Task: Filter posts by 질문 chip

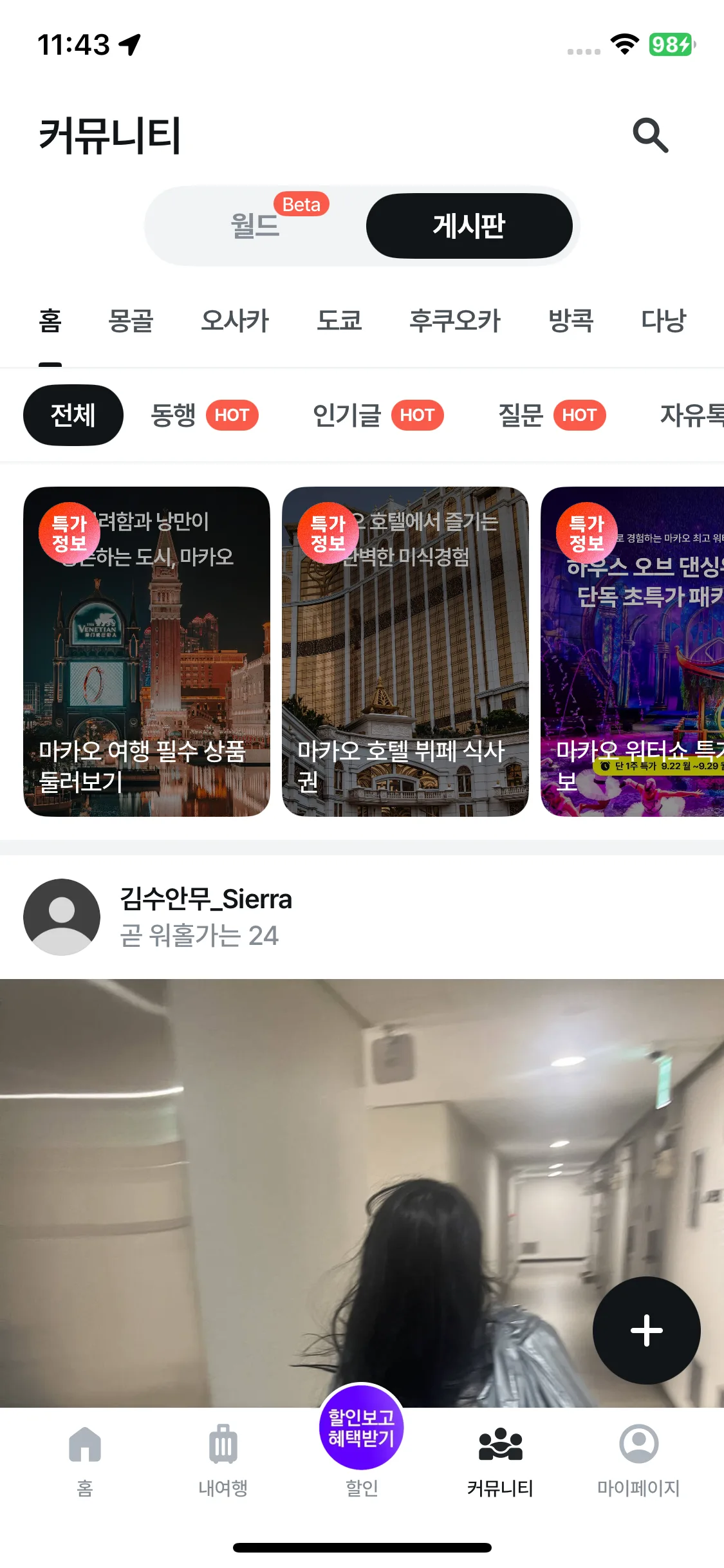Action: (x=552, y=415)
